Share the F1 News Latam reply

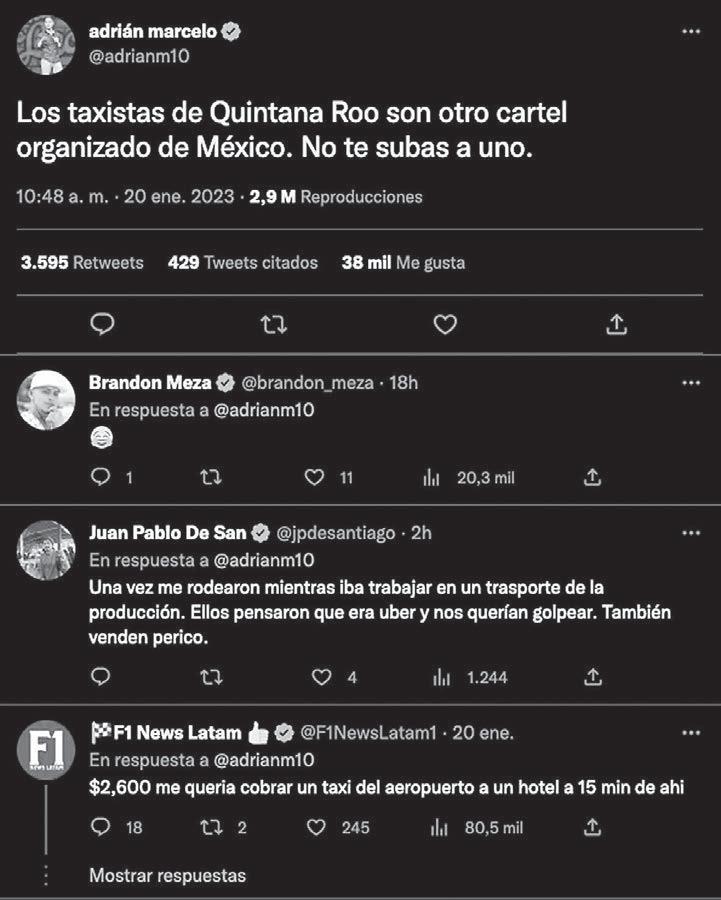592,827
